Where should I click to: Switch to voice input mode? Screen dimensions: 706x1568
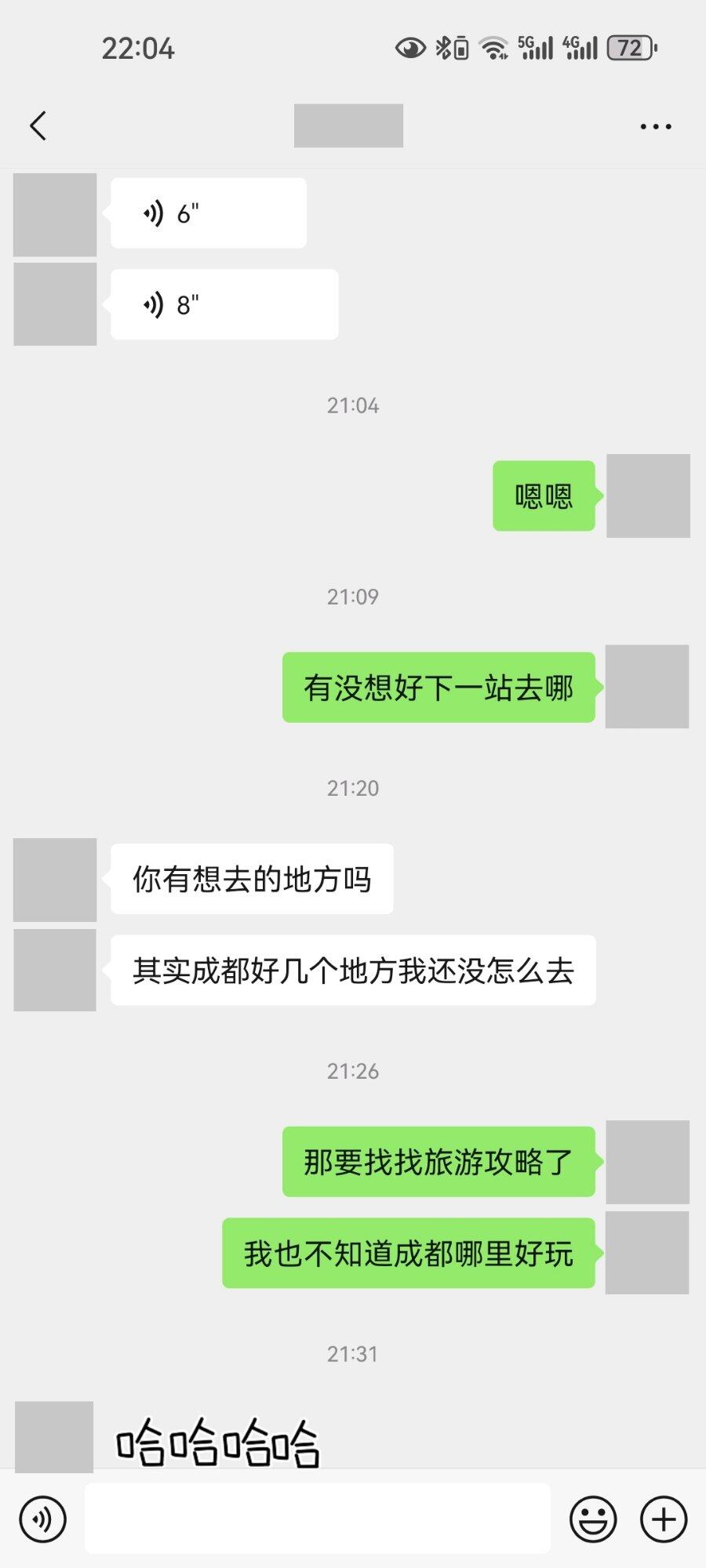click(x=43, y=1519)
